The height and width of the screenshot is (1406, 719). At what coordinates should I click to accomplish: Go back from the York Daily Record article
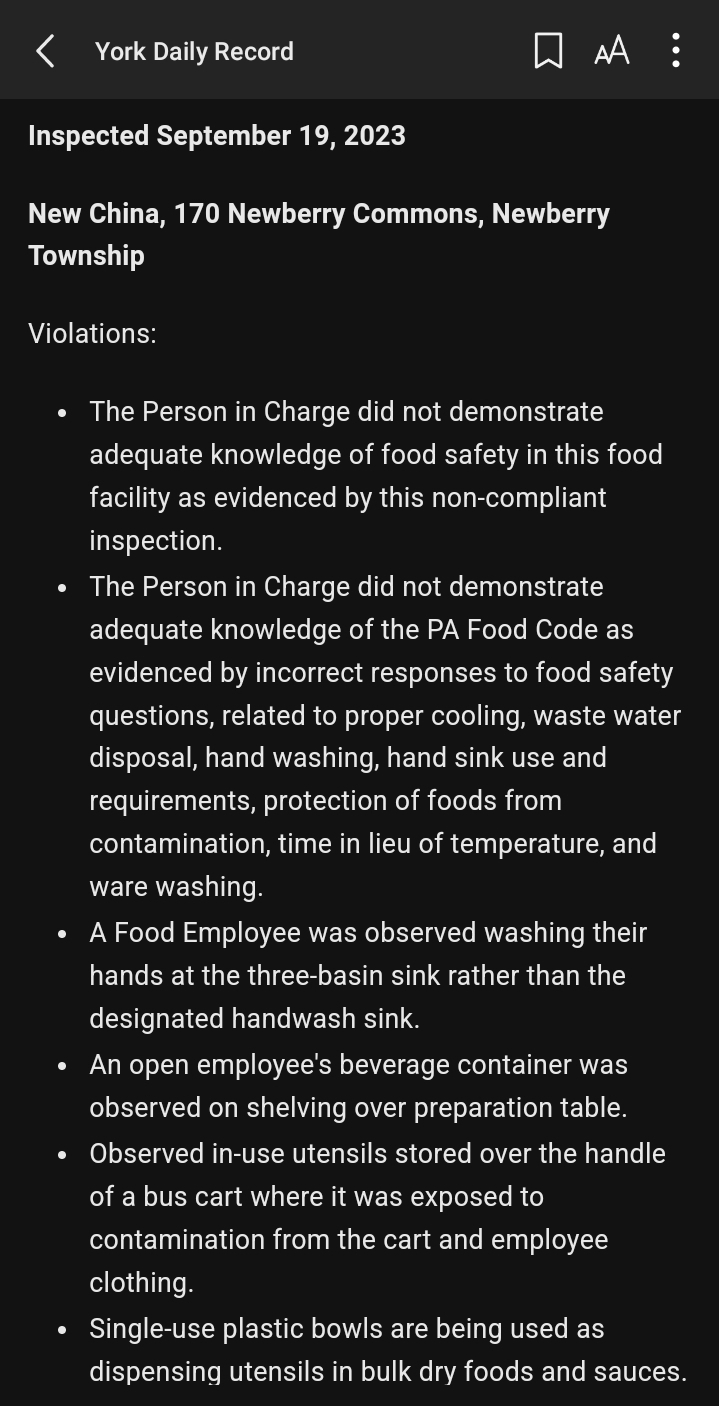pyautogui.click(x=45, y=51)
